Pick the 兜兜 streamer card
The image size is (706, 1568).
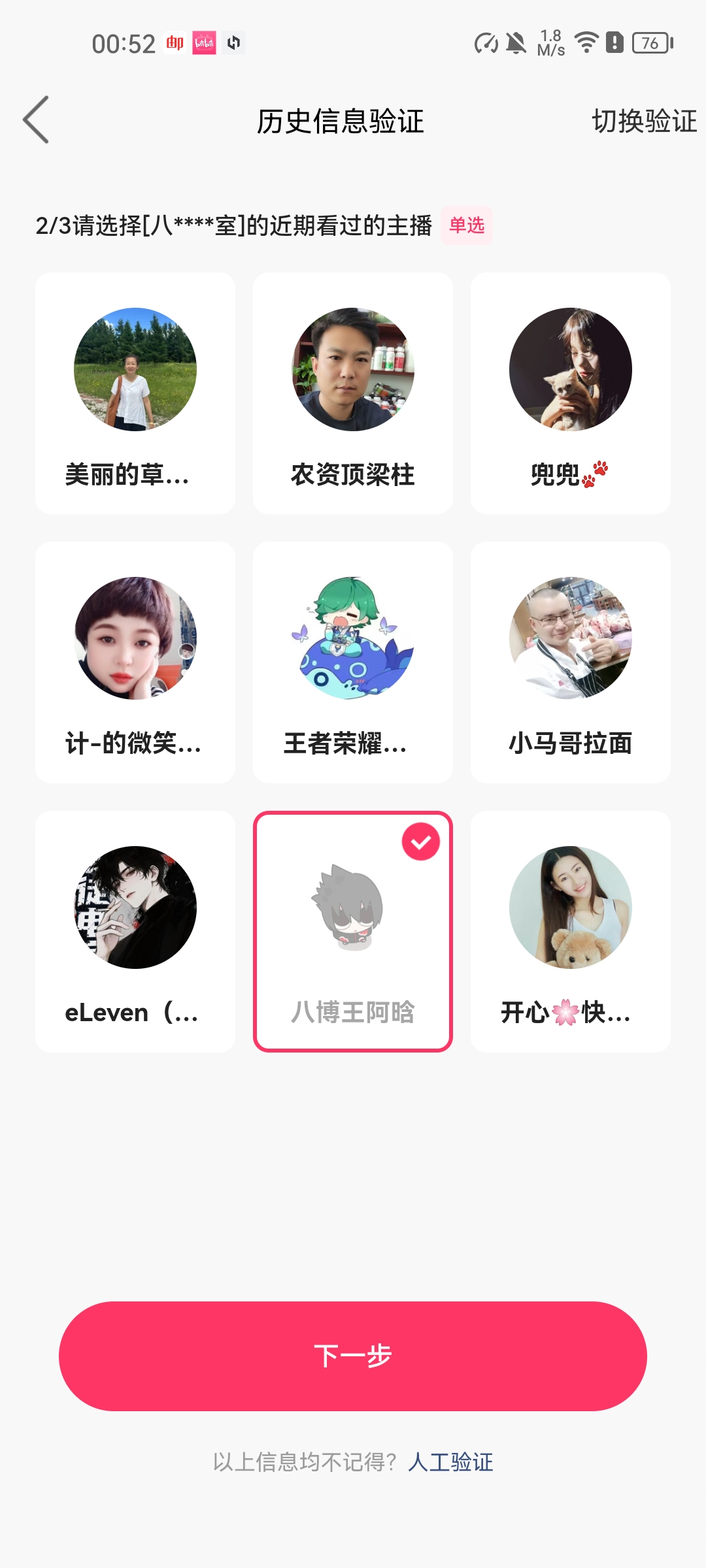pyautogui.click(x=570, y=393)
